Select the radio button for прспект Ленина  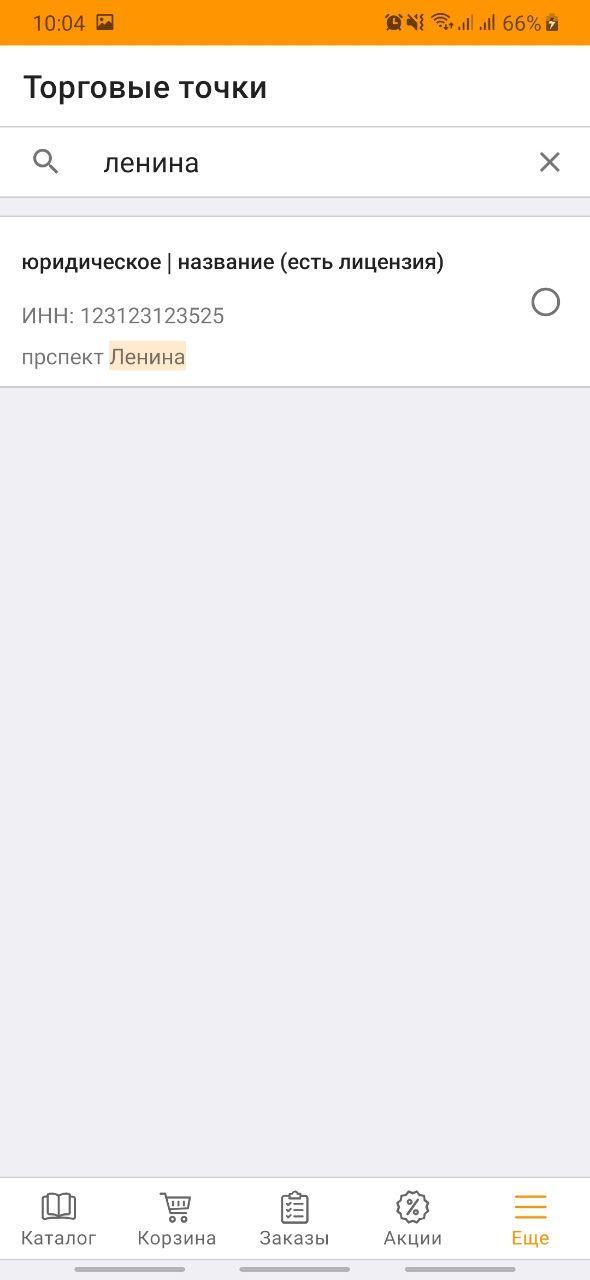point(545,302)
